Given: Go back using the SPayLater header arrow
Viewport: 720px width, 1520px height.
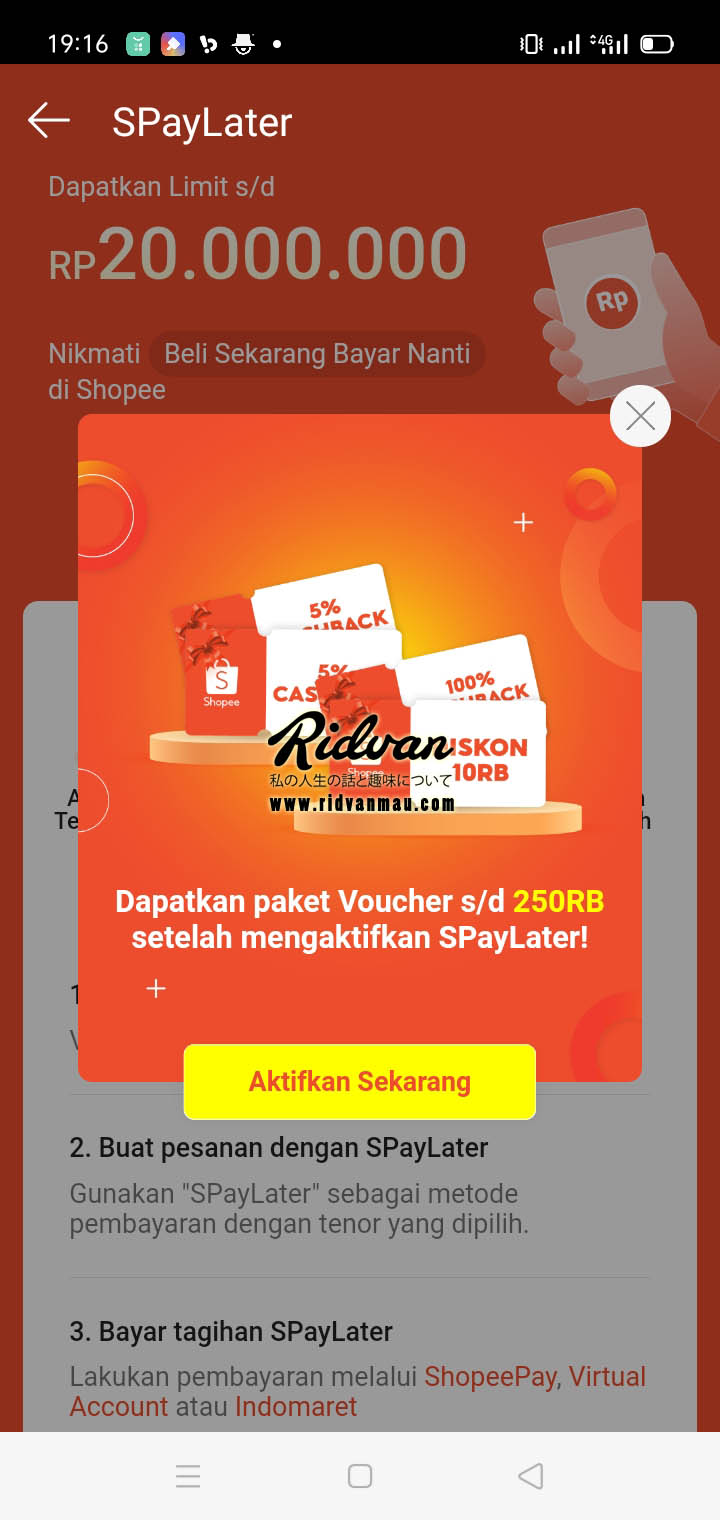Looking at the screenshot, I should point(48,121).
